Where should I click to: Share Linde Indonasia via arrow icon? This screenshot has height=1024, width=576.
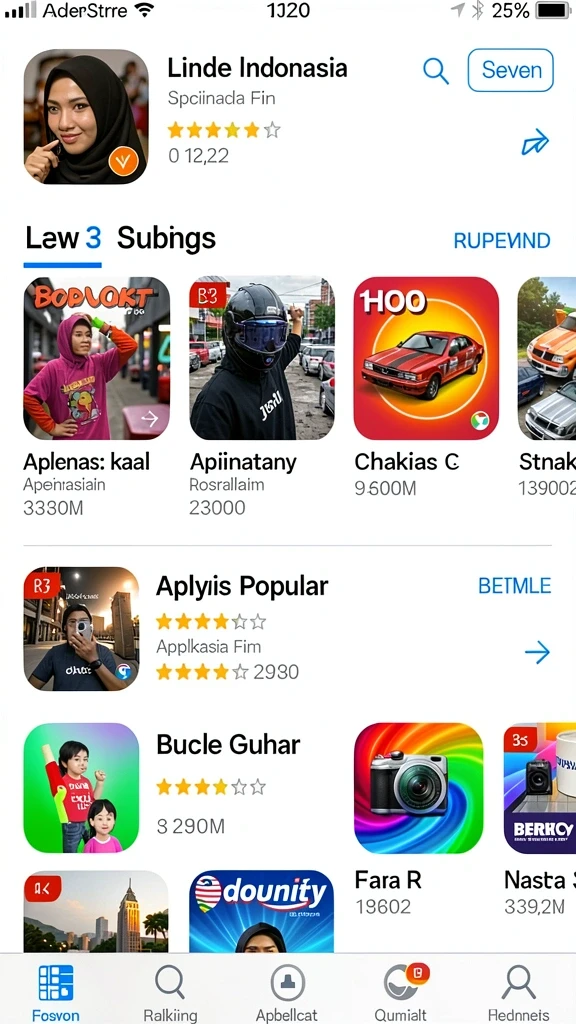coord(536,142)
